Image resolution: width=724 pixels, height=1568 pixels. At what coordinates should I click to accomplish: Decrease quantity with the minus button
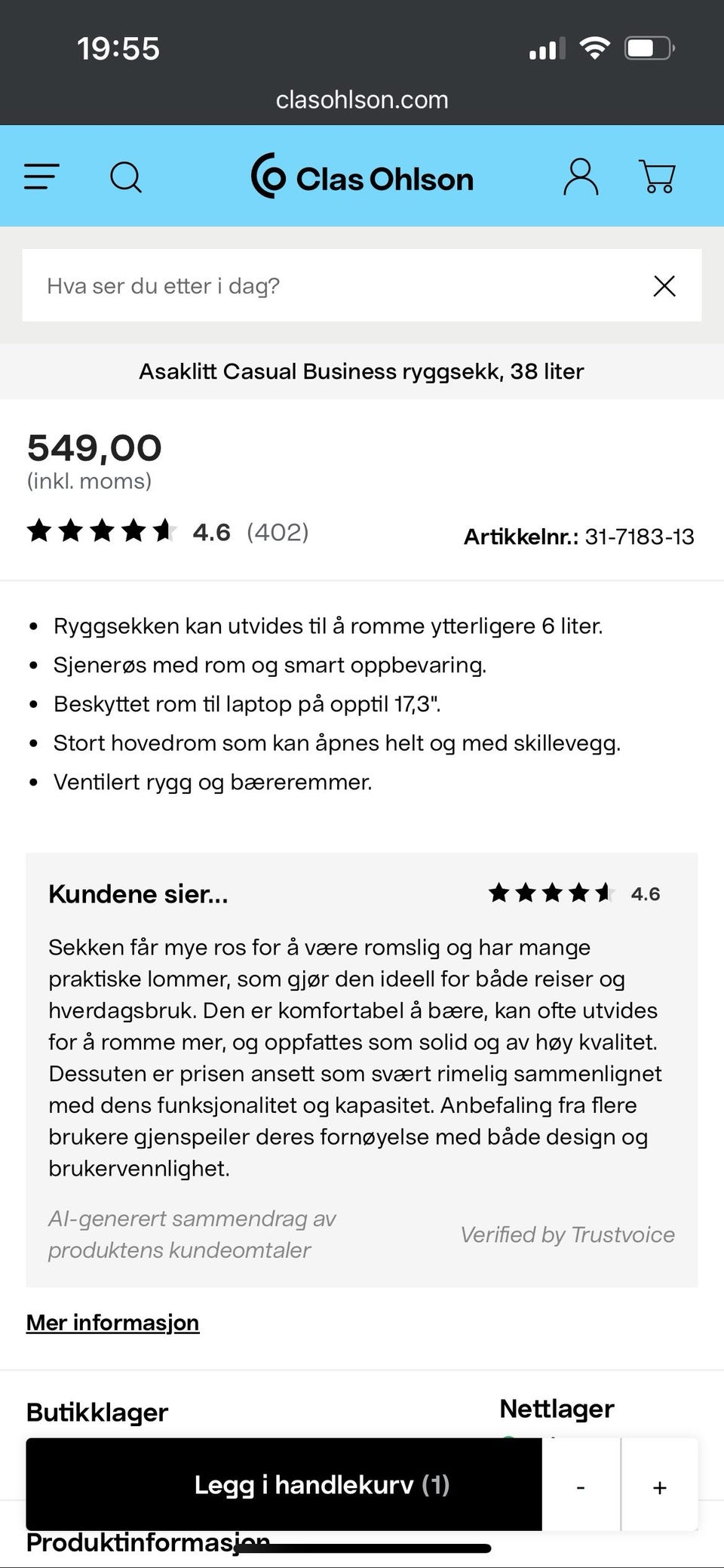pos(580,1485)
